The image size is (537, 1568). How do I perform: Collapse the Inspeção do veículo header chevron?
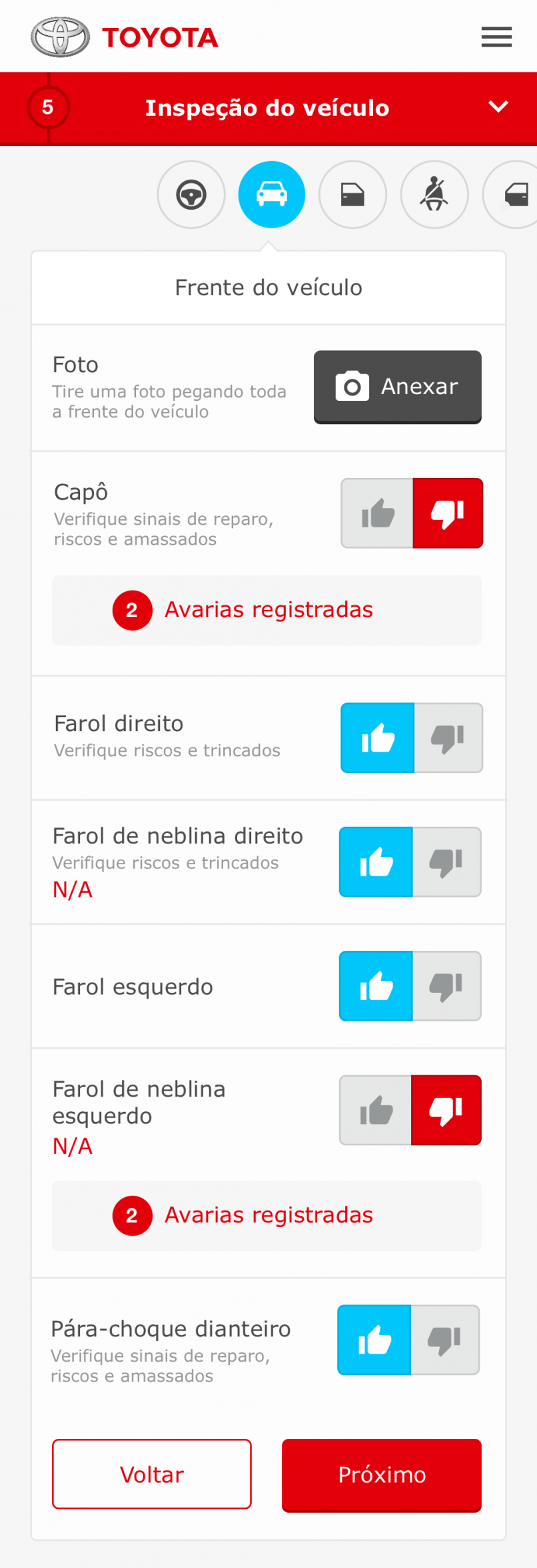498,107
